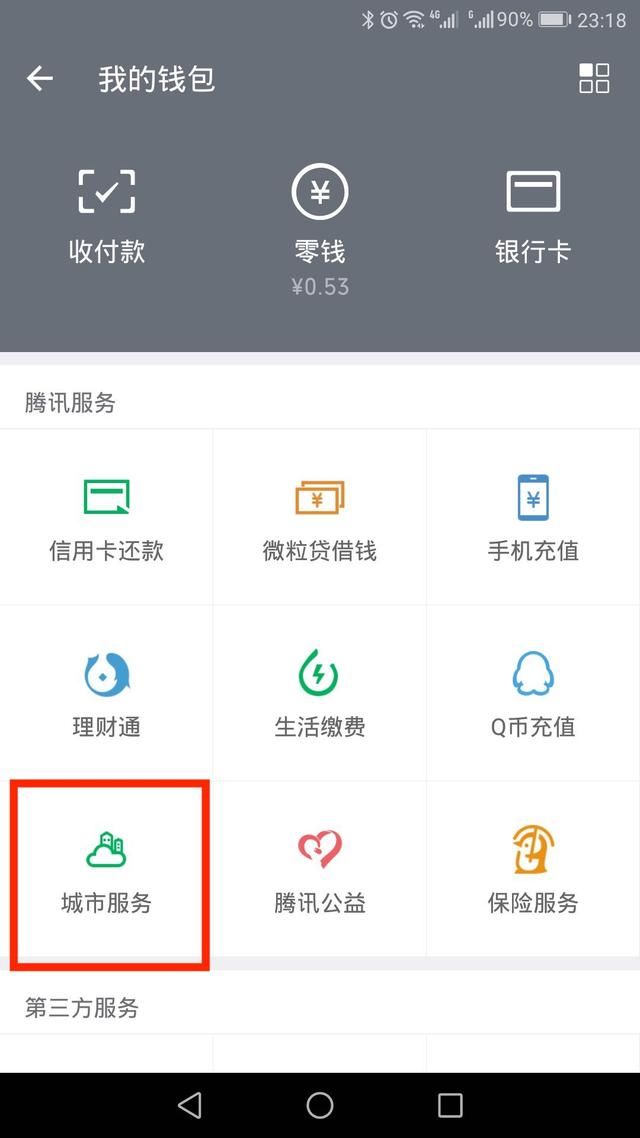Viewport: 640px width, 1138px height.
Task: Open 微粒贷借钱
Action: 320,517
